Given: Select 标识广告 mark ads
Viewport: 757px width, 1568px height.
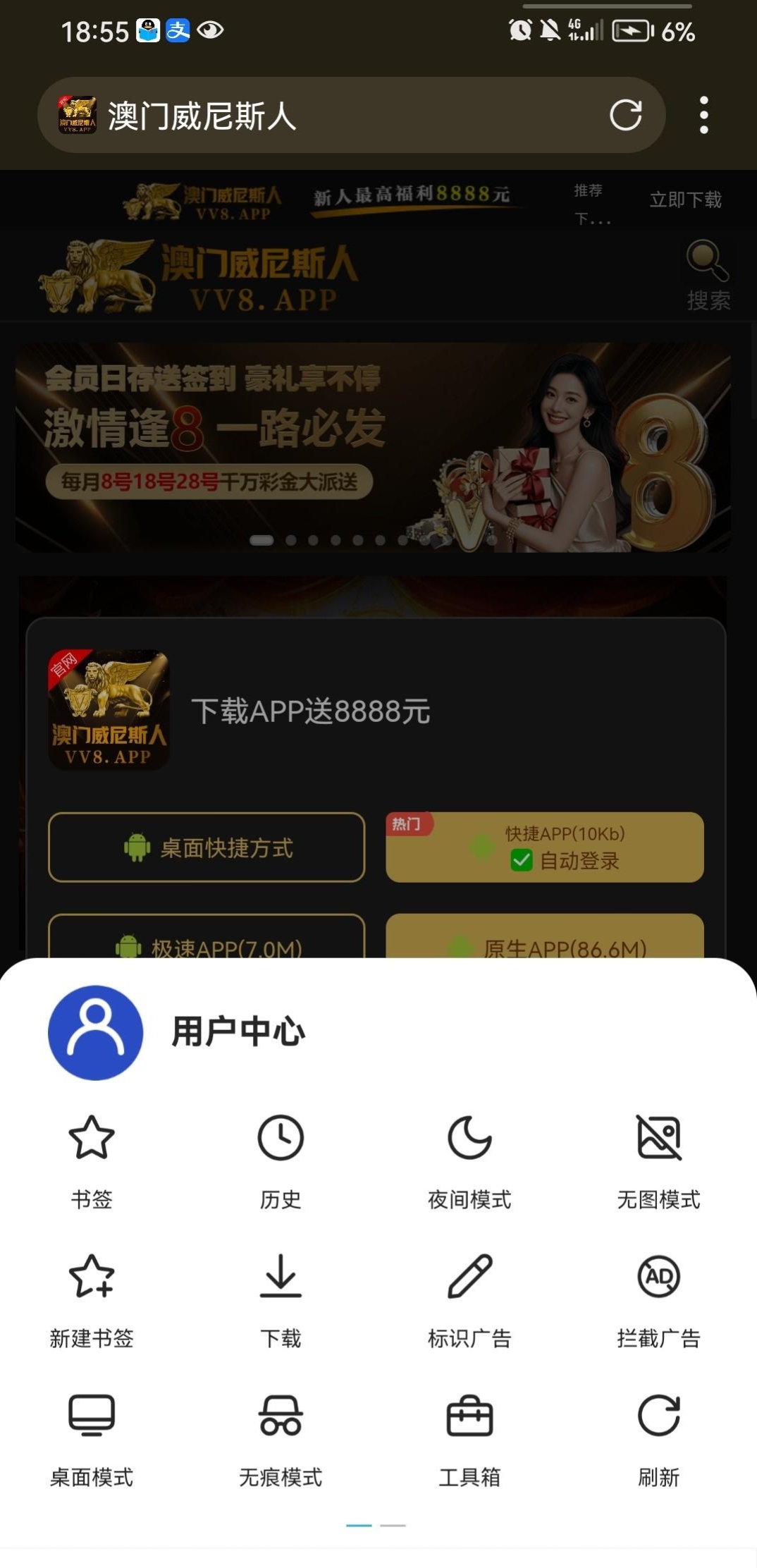Looking at the screenshot, I should click(469, 1296).
